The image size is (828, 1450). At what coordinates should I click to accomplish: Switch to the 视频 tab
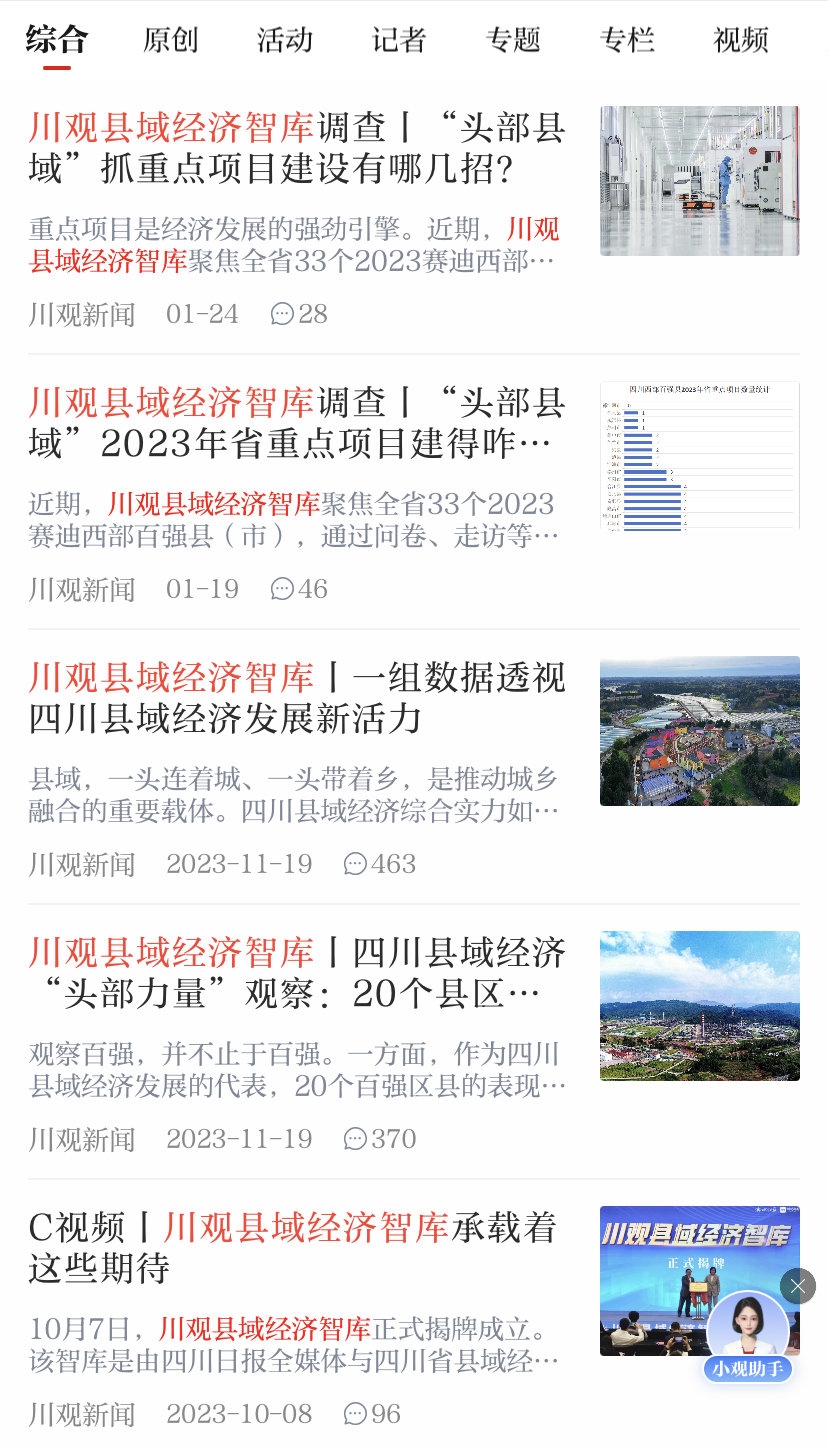[x=741, y=40]
